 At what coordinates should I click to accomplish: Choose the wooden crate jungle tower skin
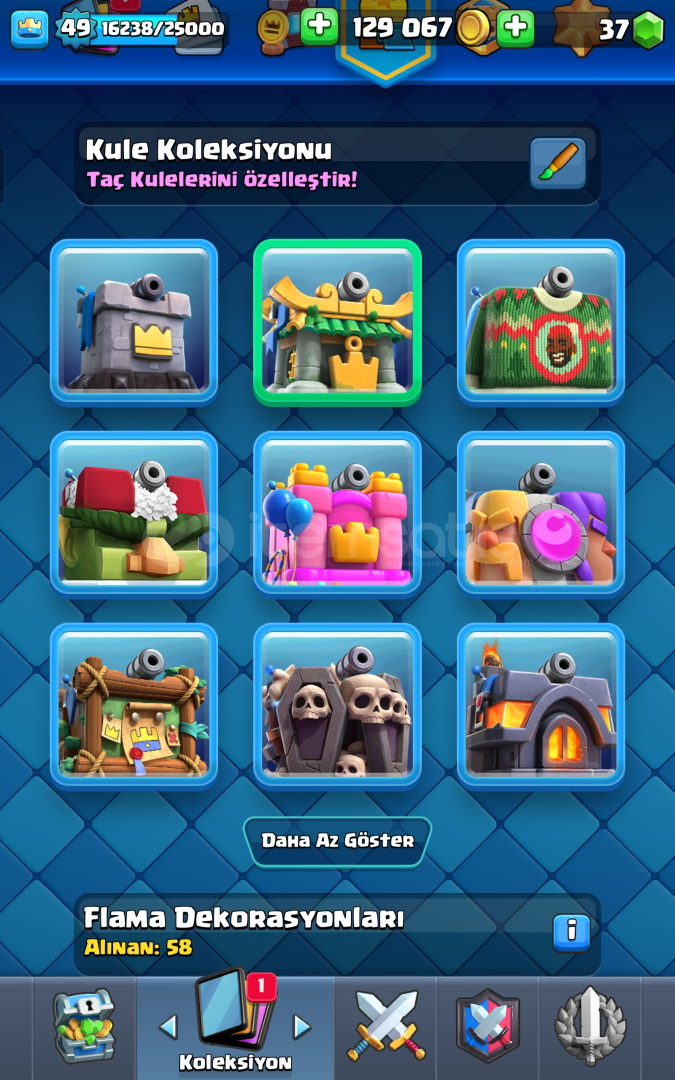click(x=134, y=705)
